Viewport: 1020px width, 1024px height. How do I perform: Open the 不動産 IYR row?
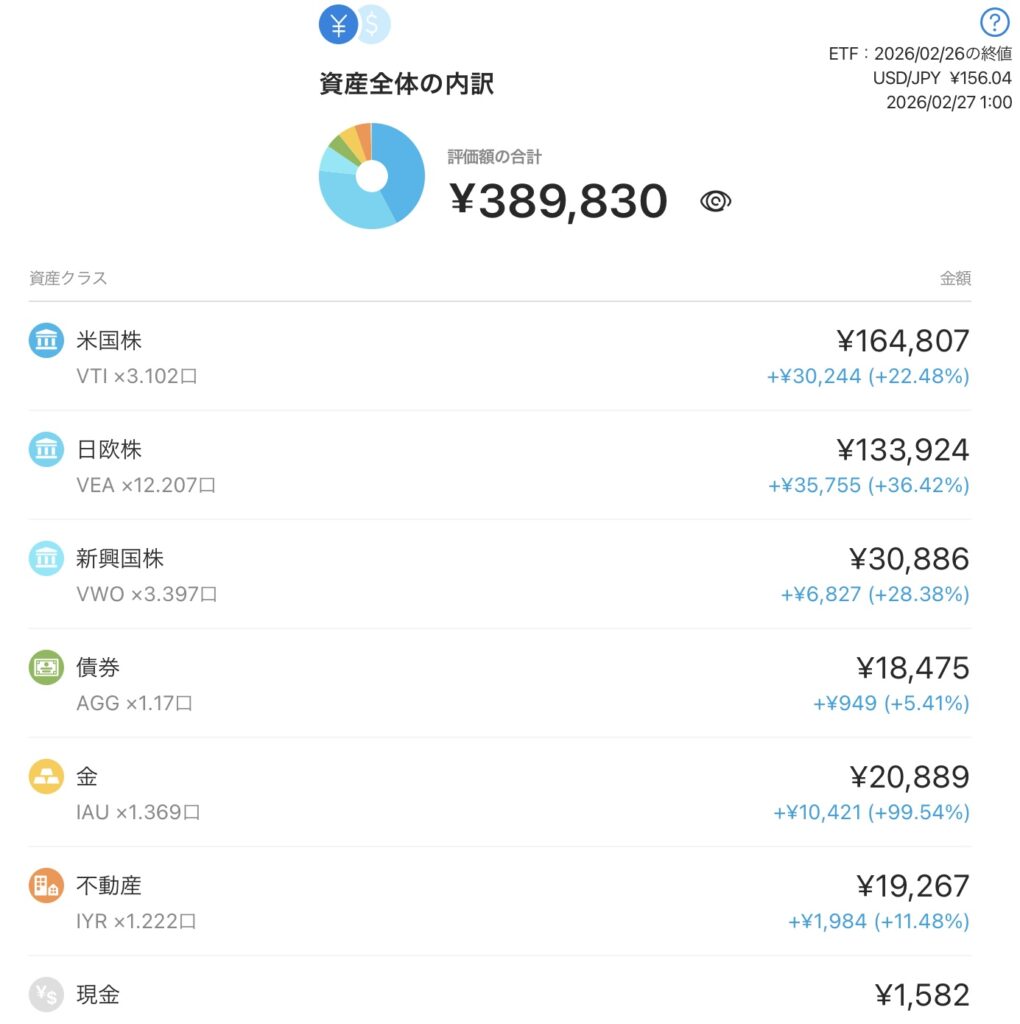500,902
